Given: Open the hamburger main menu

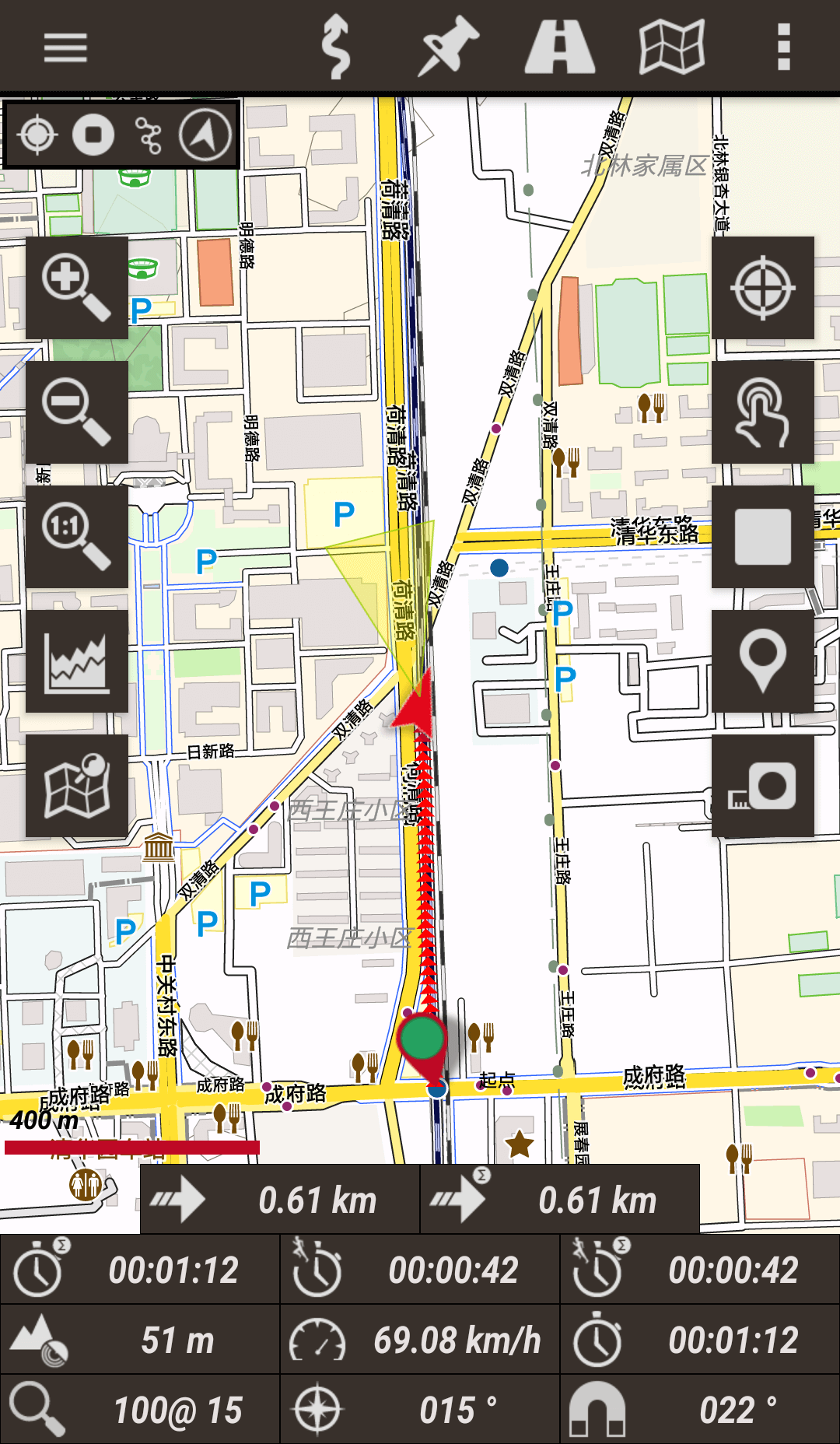Looking at the screenshot, I should point(65,48).
